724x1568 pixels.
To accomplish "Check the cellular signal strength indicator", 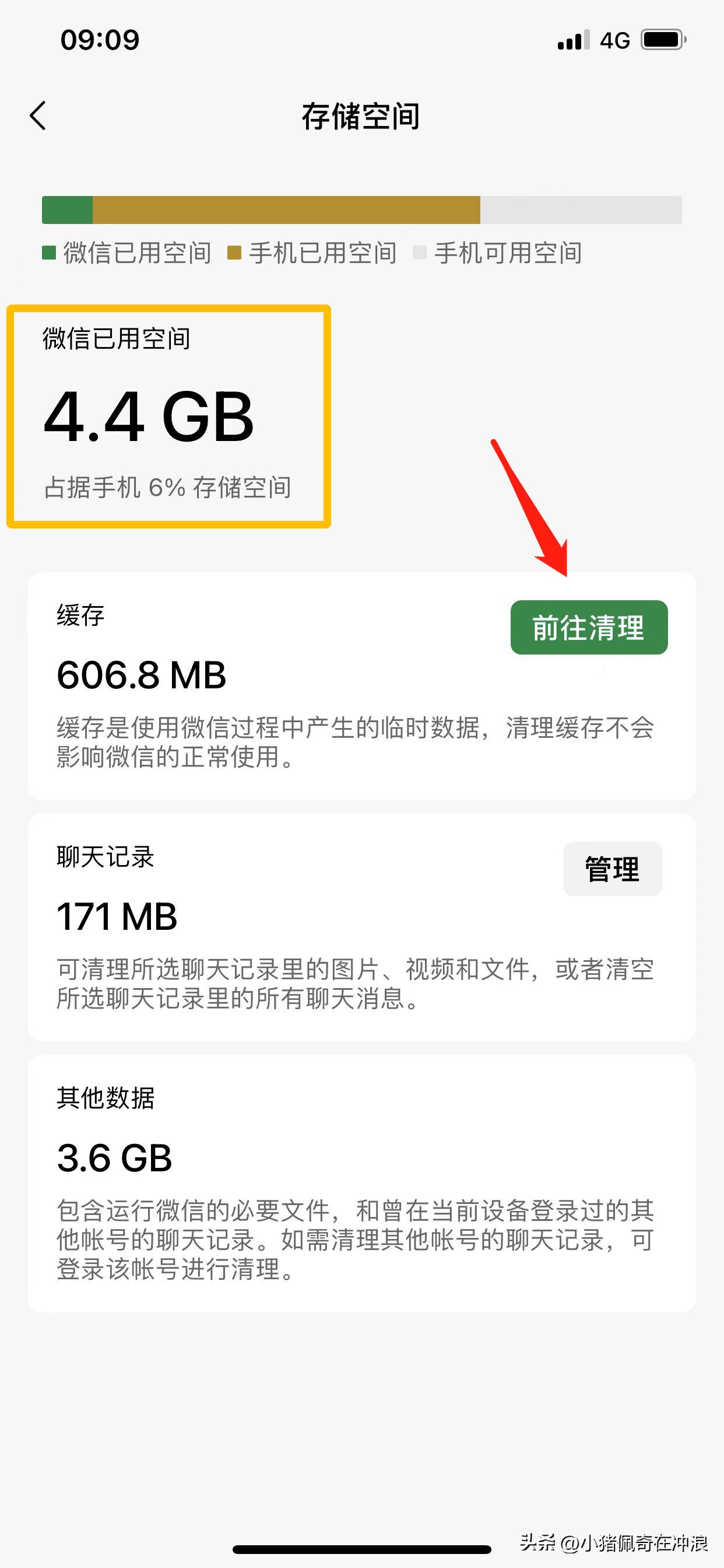I will (571, 40).
